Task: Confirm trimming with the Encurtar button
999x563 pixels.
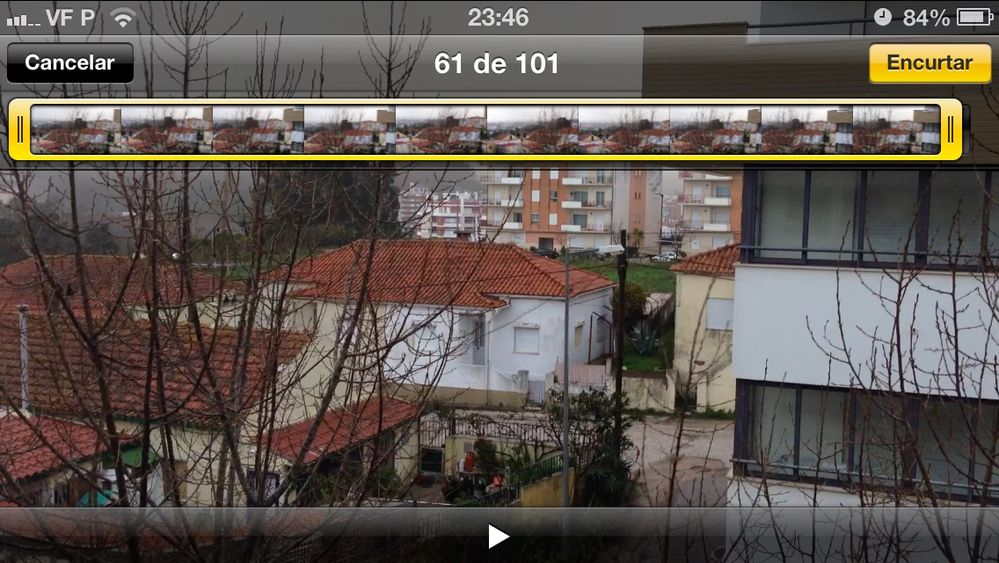Action: 929,63
